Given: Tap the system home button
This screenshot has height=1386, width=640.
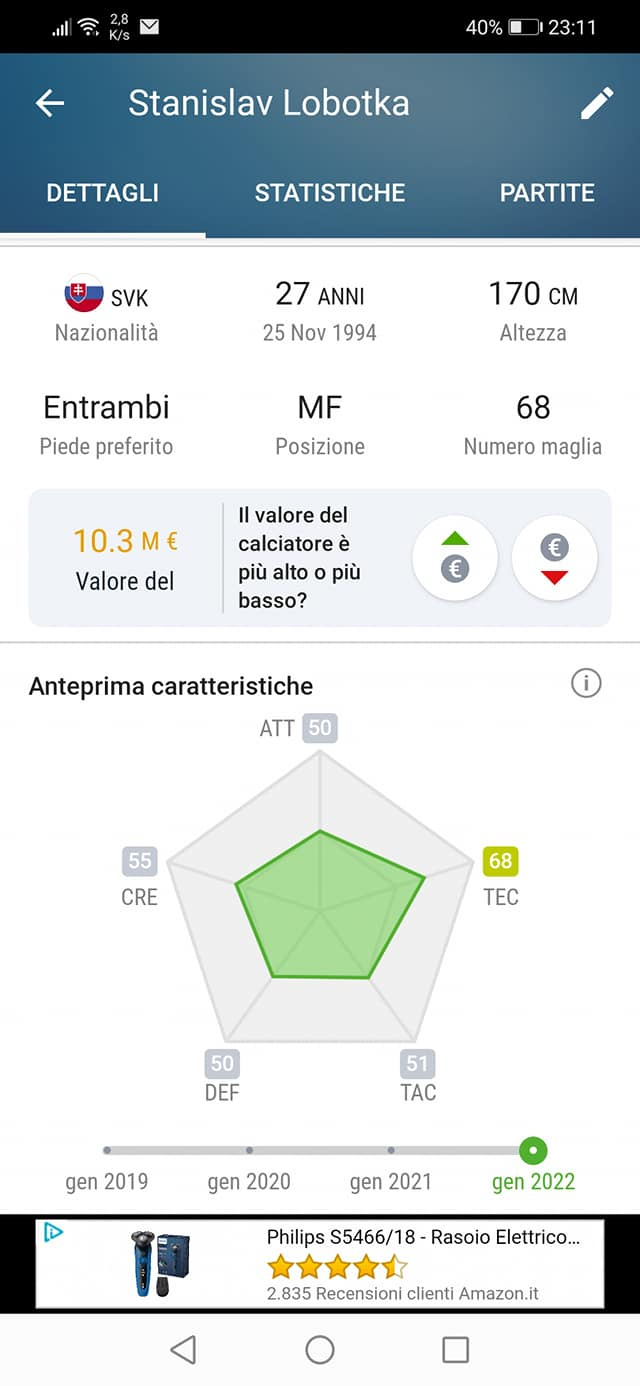Looking at the screenshot, I should (320, 1350).
